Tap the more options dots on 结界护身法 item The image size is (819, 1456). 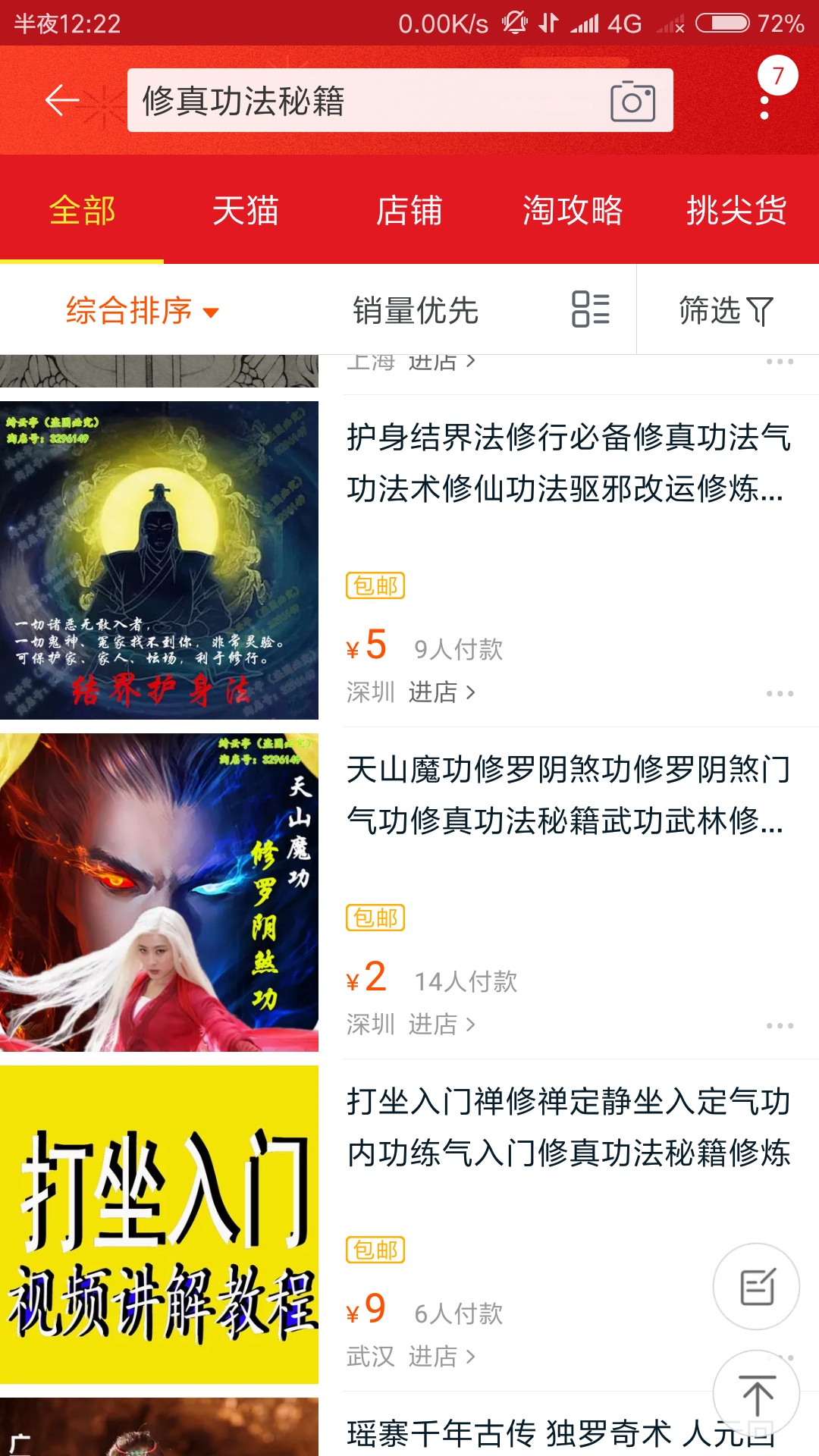[780, 692]
